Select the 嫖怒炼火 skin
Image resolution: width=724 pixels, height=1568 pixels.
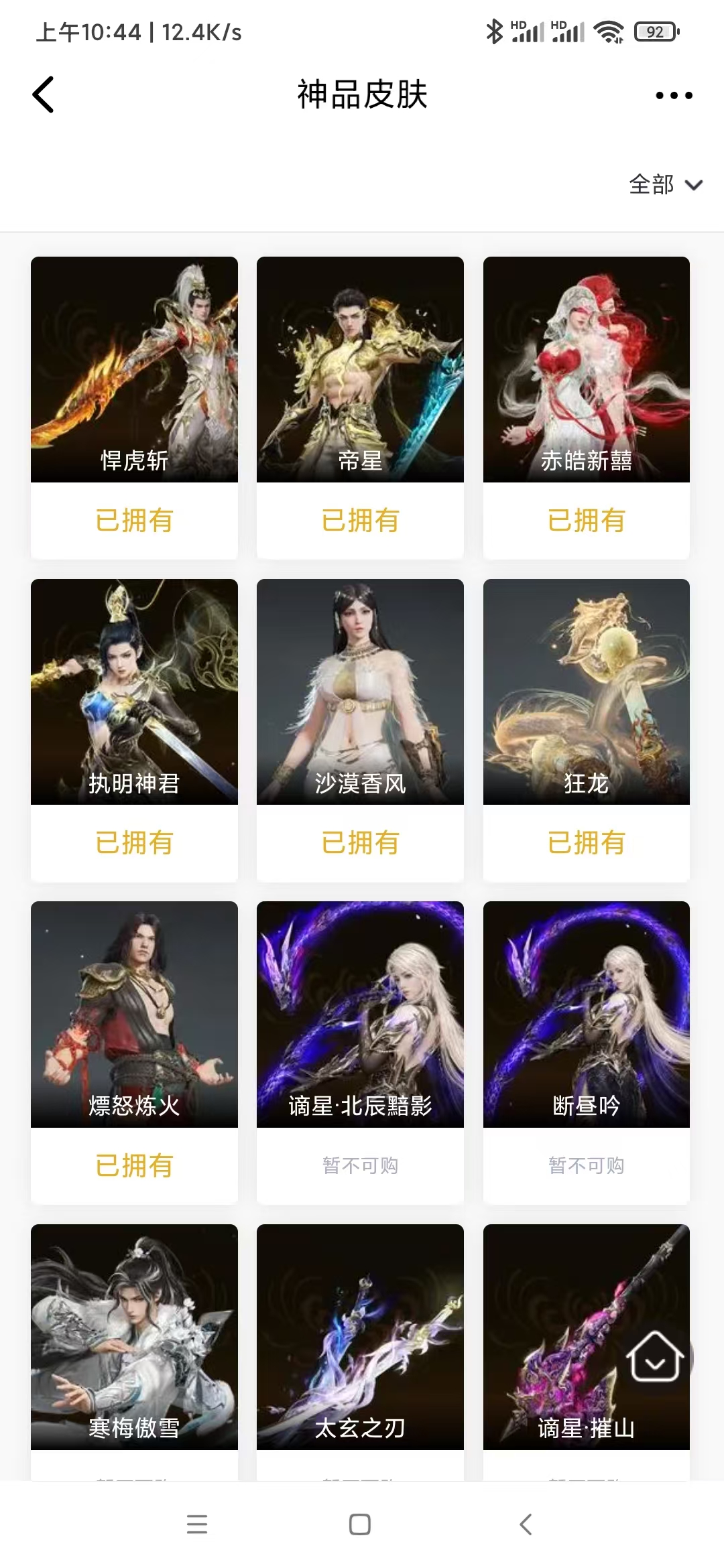(134, 1014)
